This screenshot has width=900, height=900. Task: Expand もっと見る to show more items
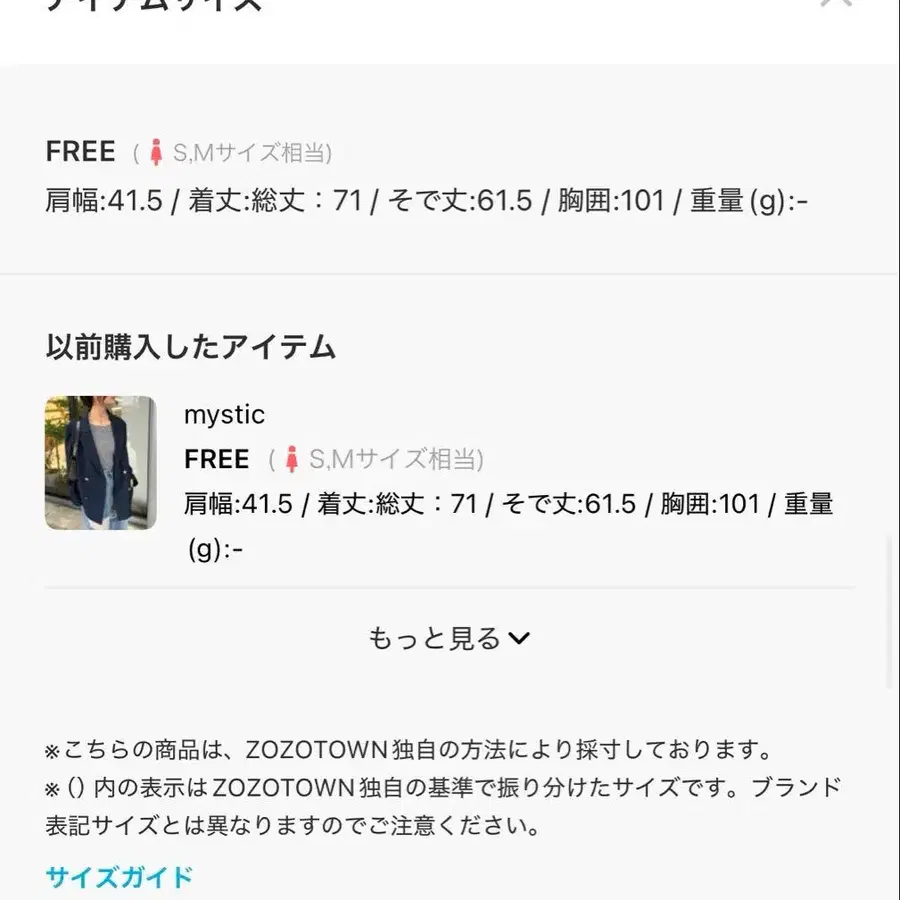449,638
